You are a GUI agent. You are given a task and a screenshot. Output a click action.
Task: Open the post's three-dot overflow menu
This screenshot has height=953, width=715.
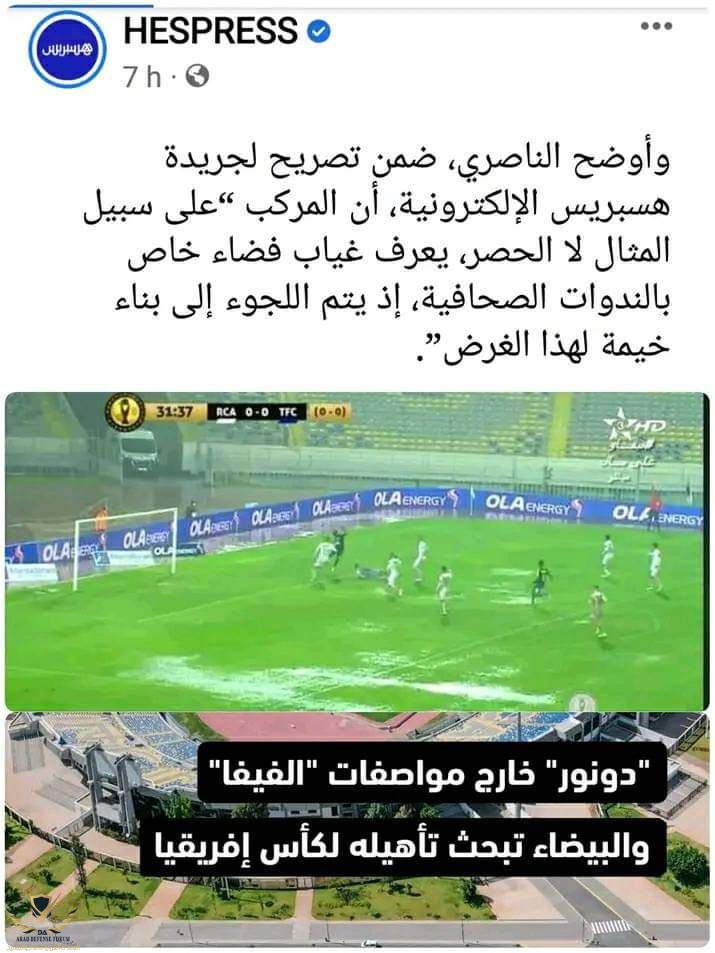coord(656,27)
